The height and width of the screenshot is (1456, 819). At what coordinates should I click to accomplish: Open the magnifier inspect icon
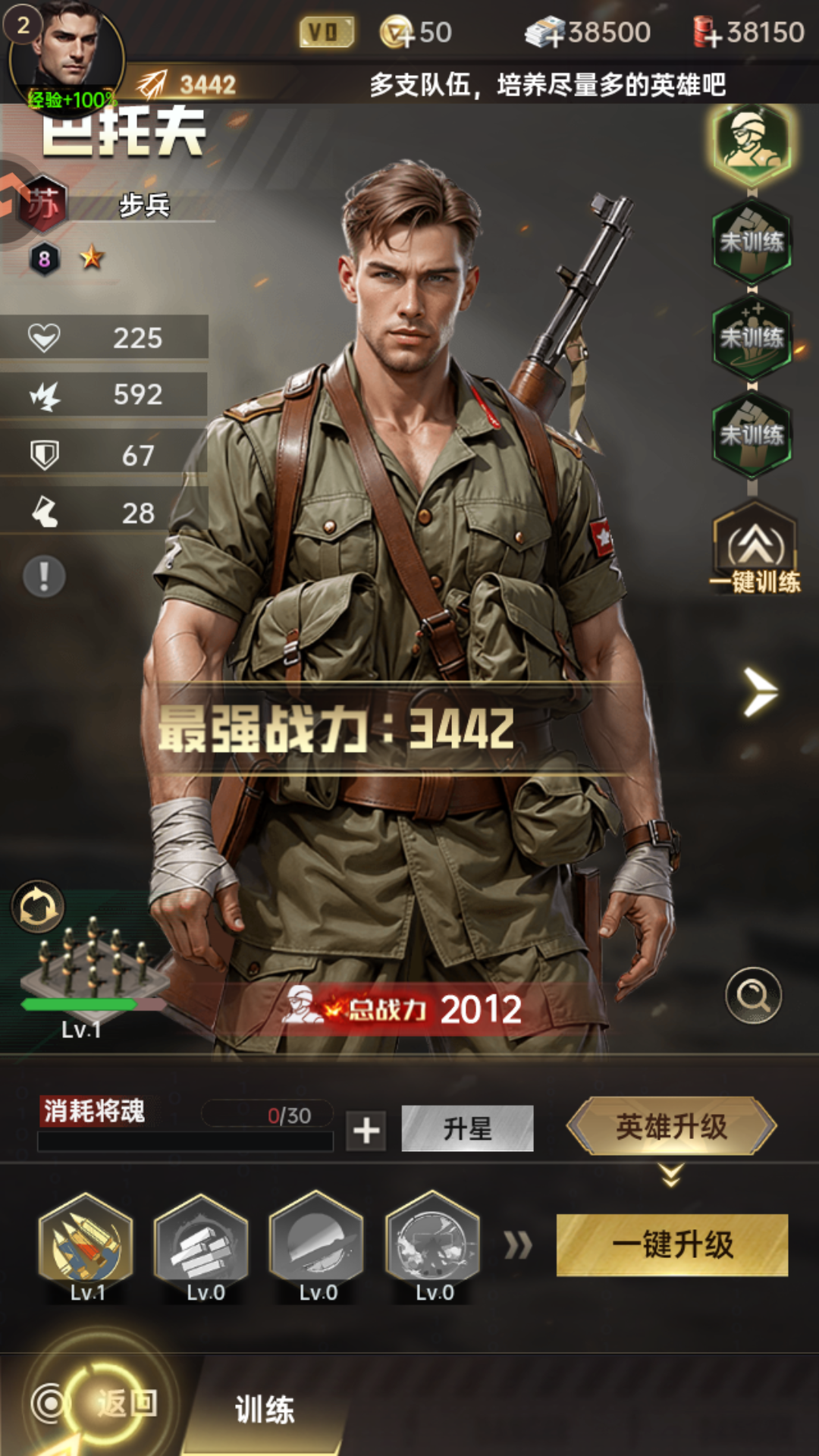[753, 996]
